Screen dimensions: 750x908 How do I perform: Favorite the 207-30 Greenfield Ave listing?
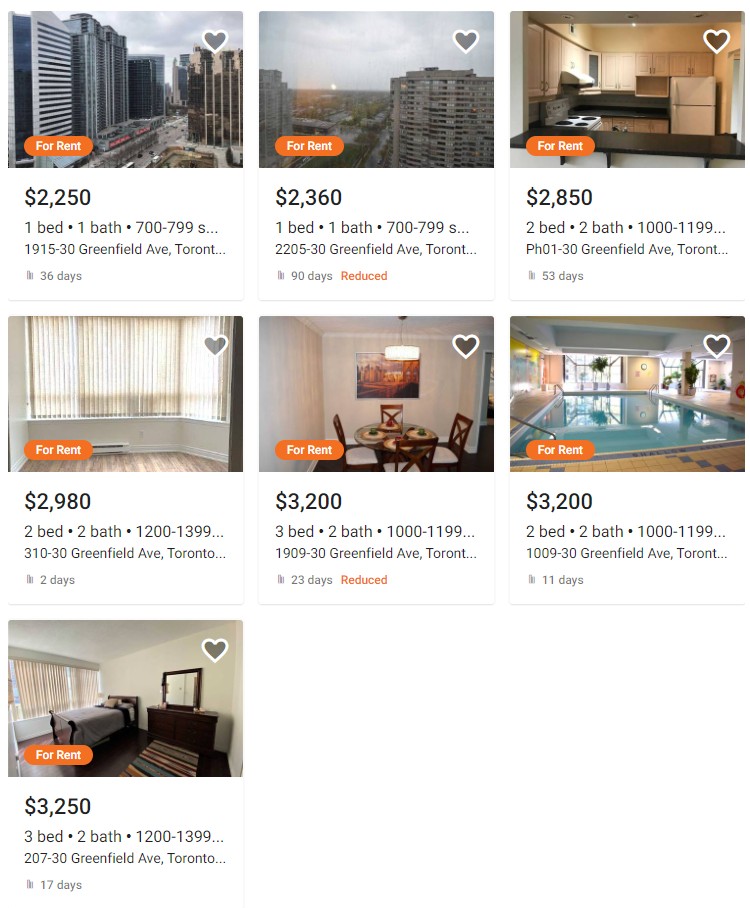[215, 650]
